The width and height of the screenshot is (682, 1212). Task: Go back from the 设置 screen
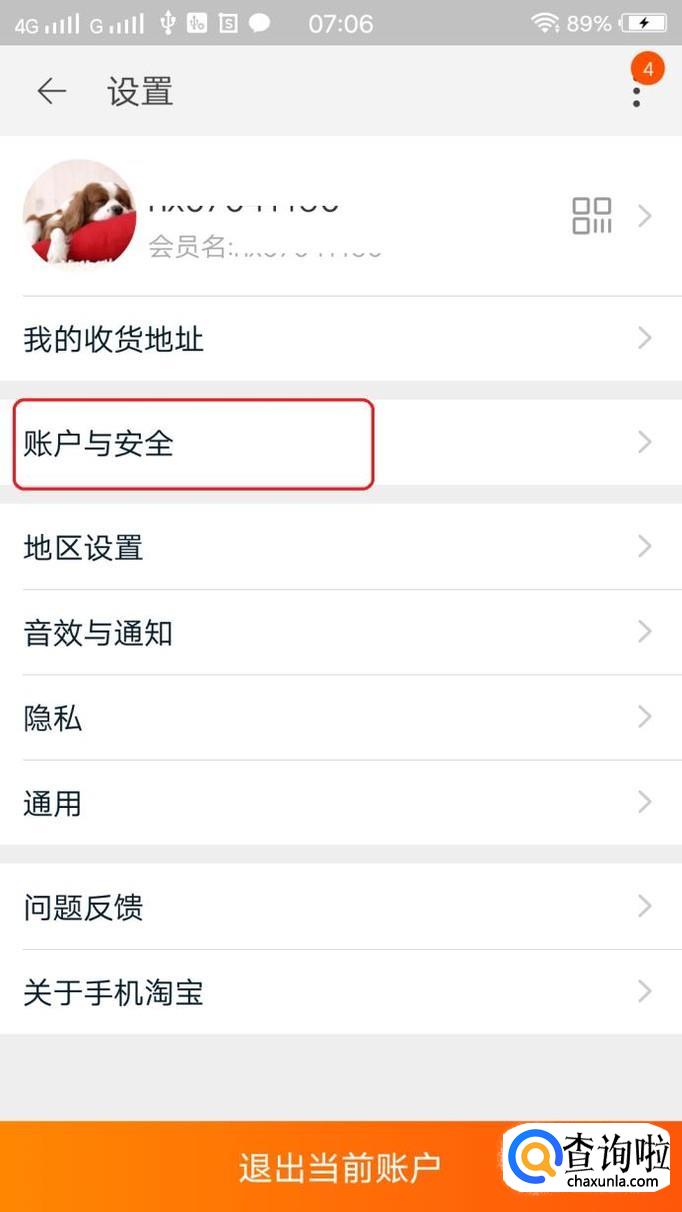coord(51,91)
